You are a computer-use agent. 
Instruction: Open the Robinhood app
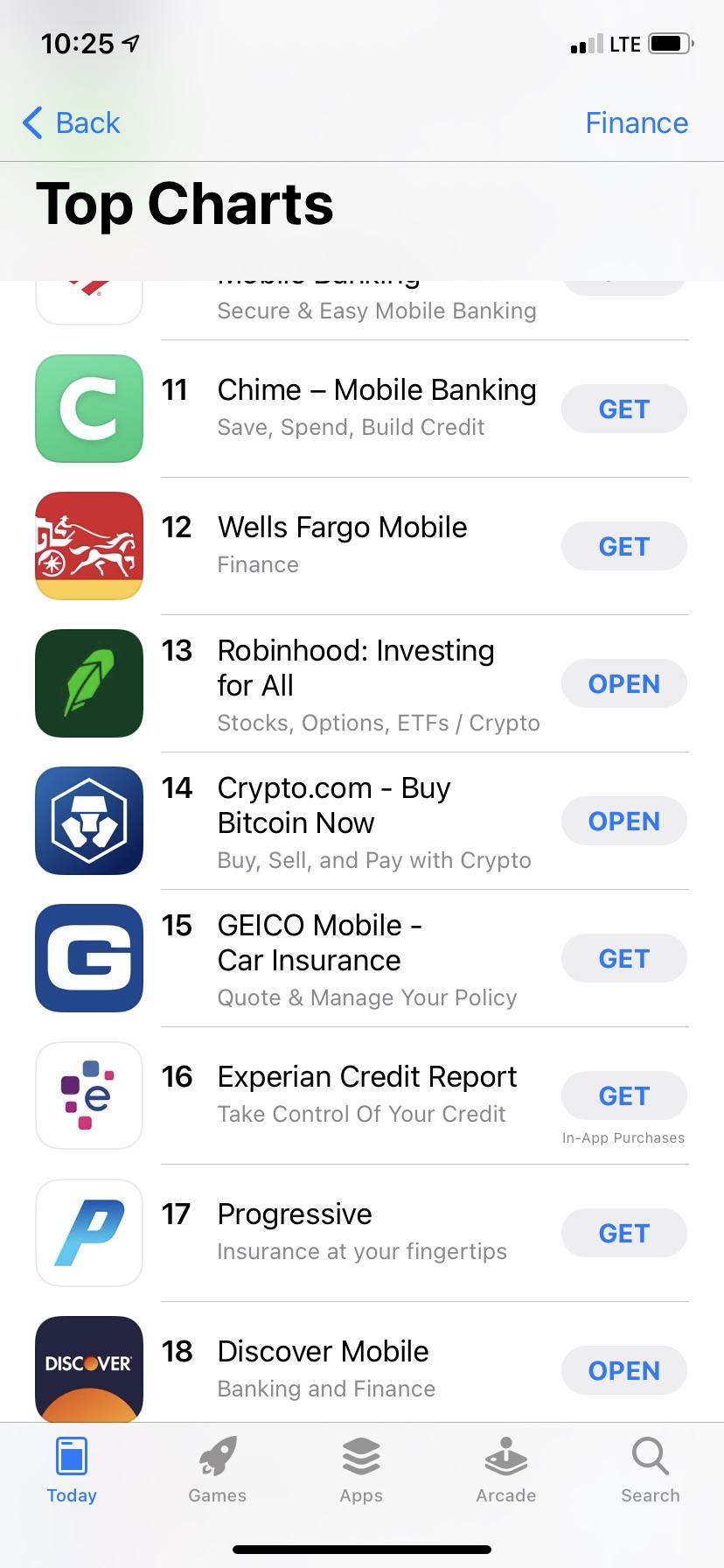(623, 683)
